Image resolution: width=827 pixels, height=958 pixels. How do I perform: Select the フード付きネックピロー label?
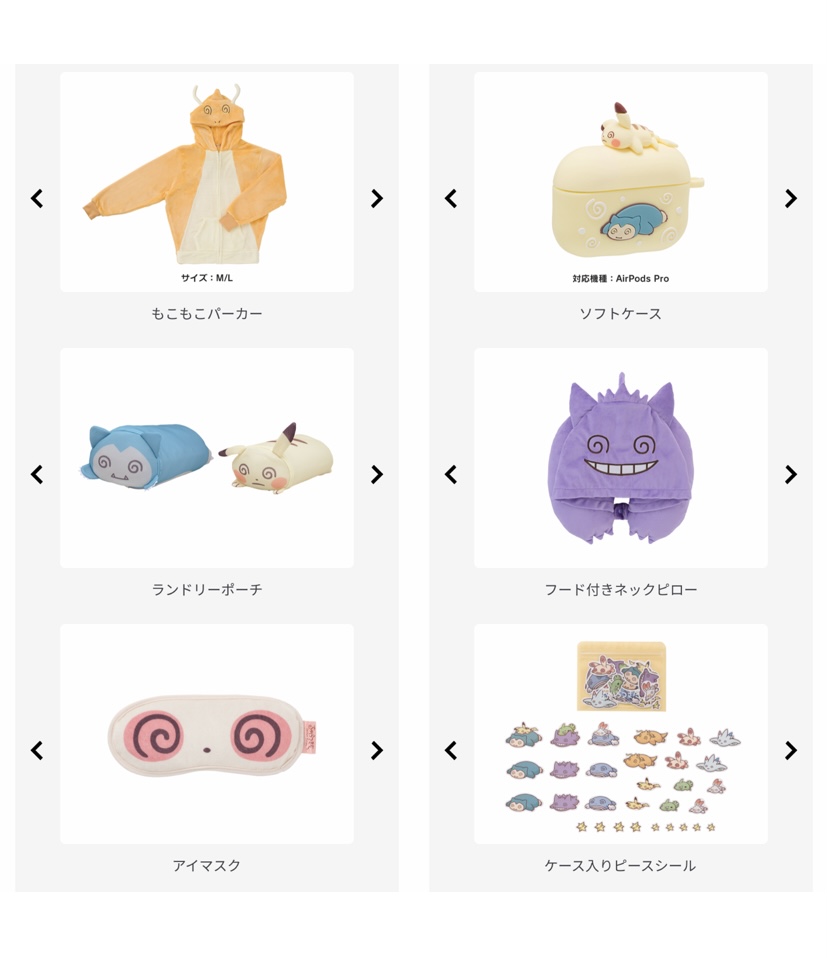pyautogui.click(x=620, y=589)
